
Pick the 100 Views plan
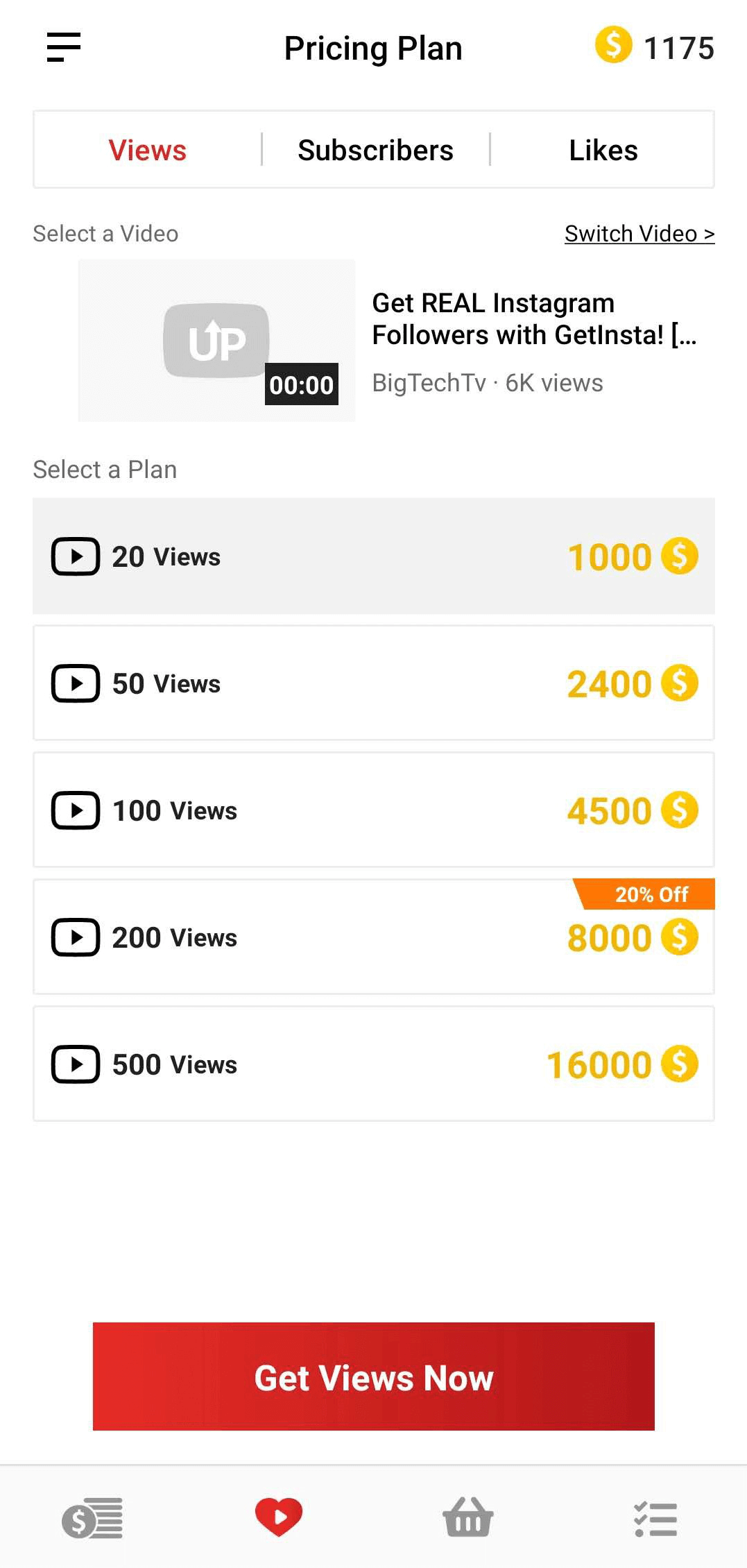(374, 810)
